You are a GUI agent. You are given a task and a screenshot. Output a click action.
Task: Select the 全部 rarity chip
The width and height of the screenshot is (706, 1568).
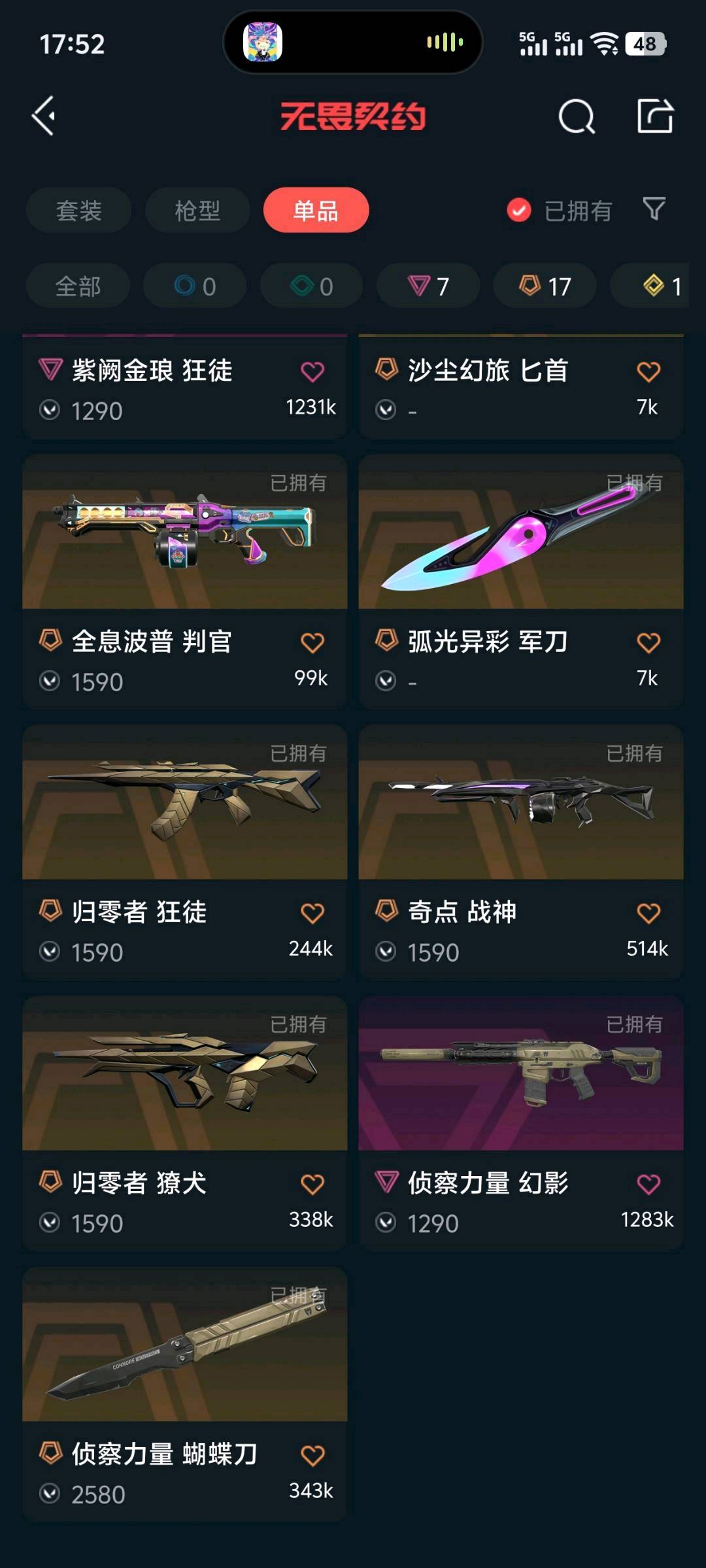[78, 286]
